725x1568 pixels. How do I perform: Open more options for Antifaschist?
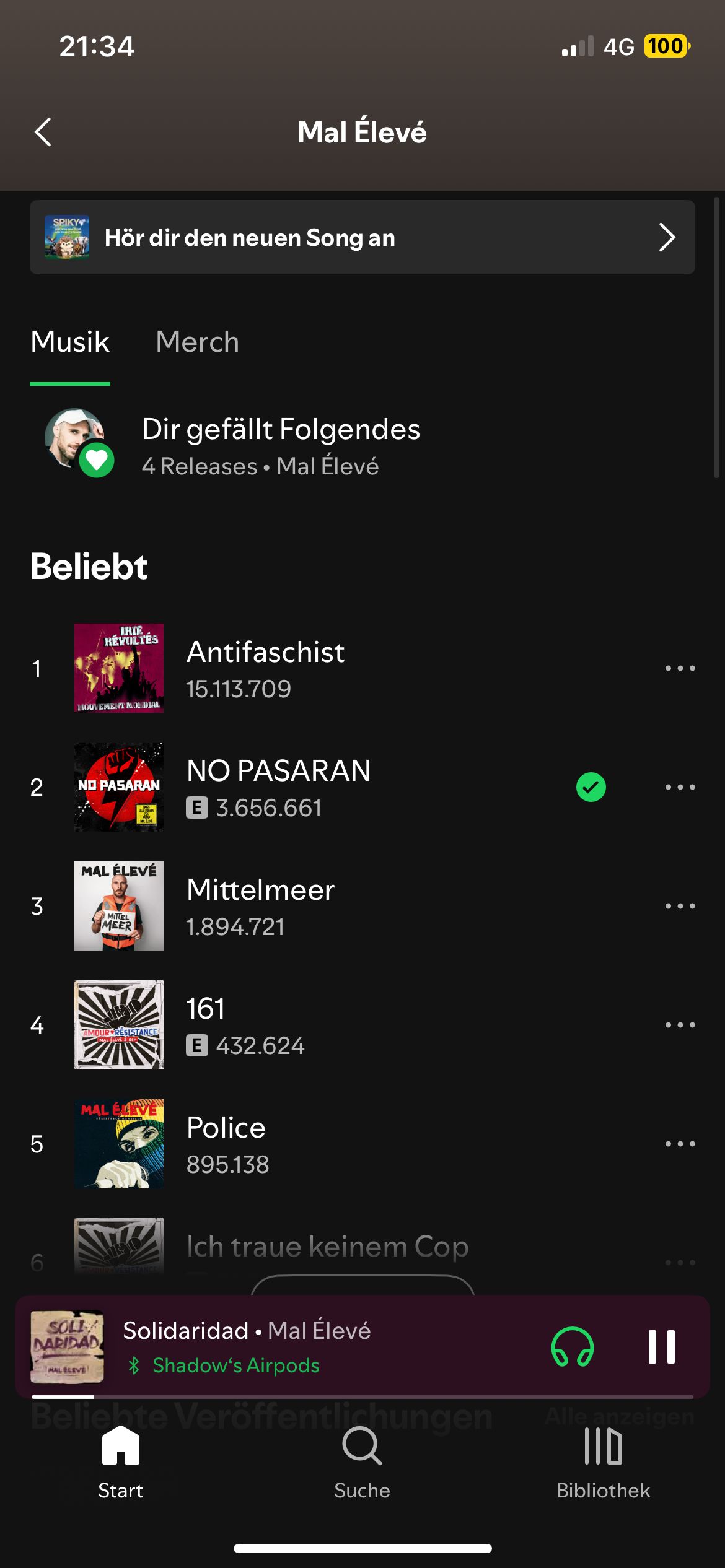click(x=680, y=668)
